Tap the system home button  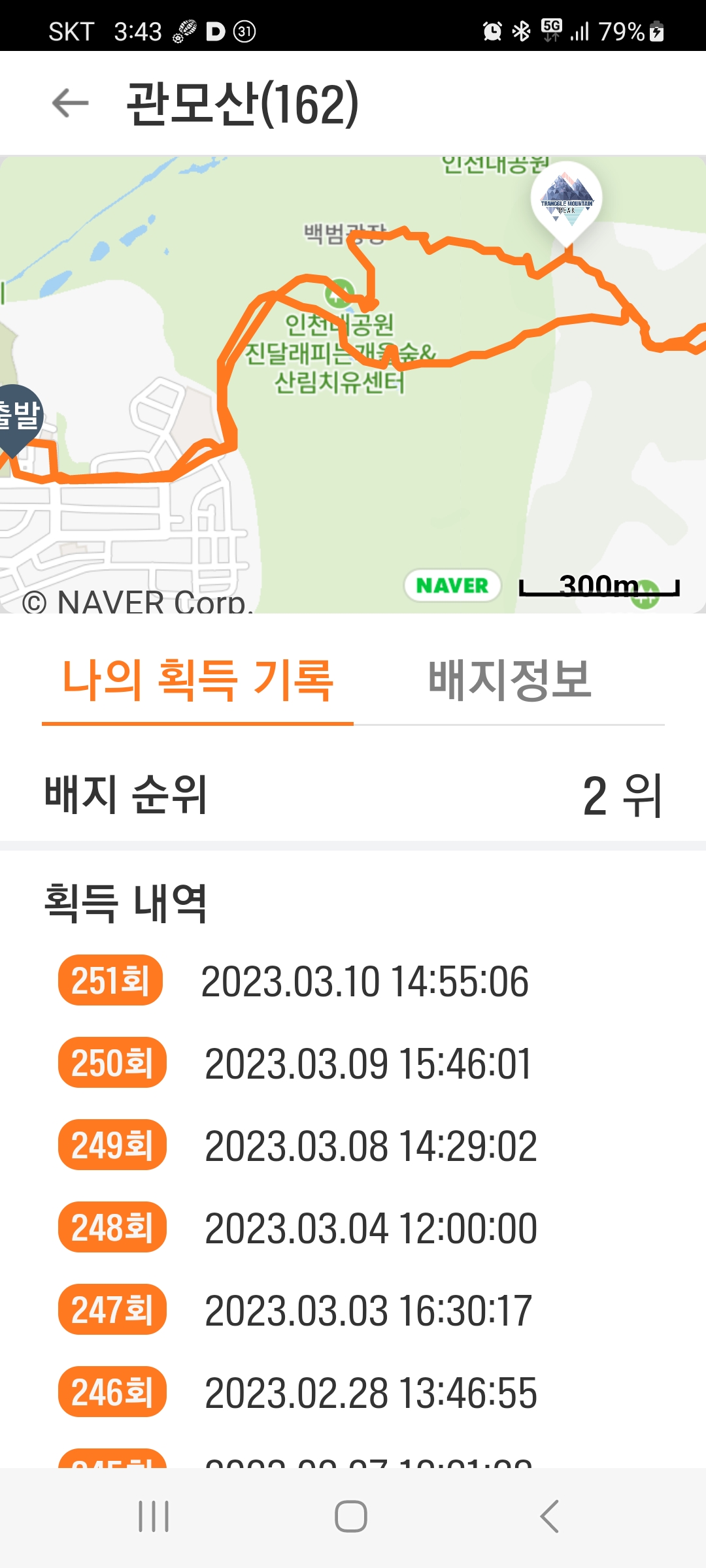click(351, 1516)
